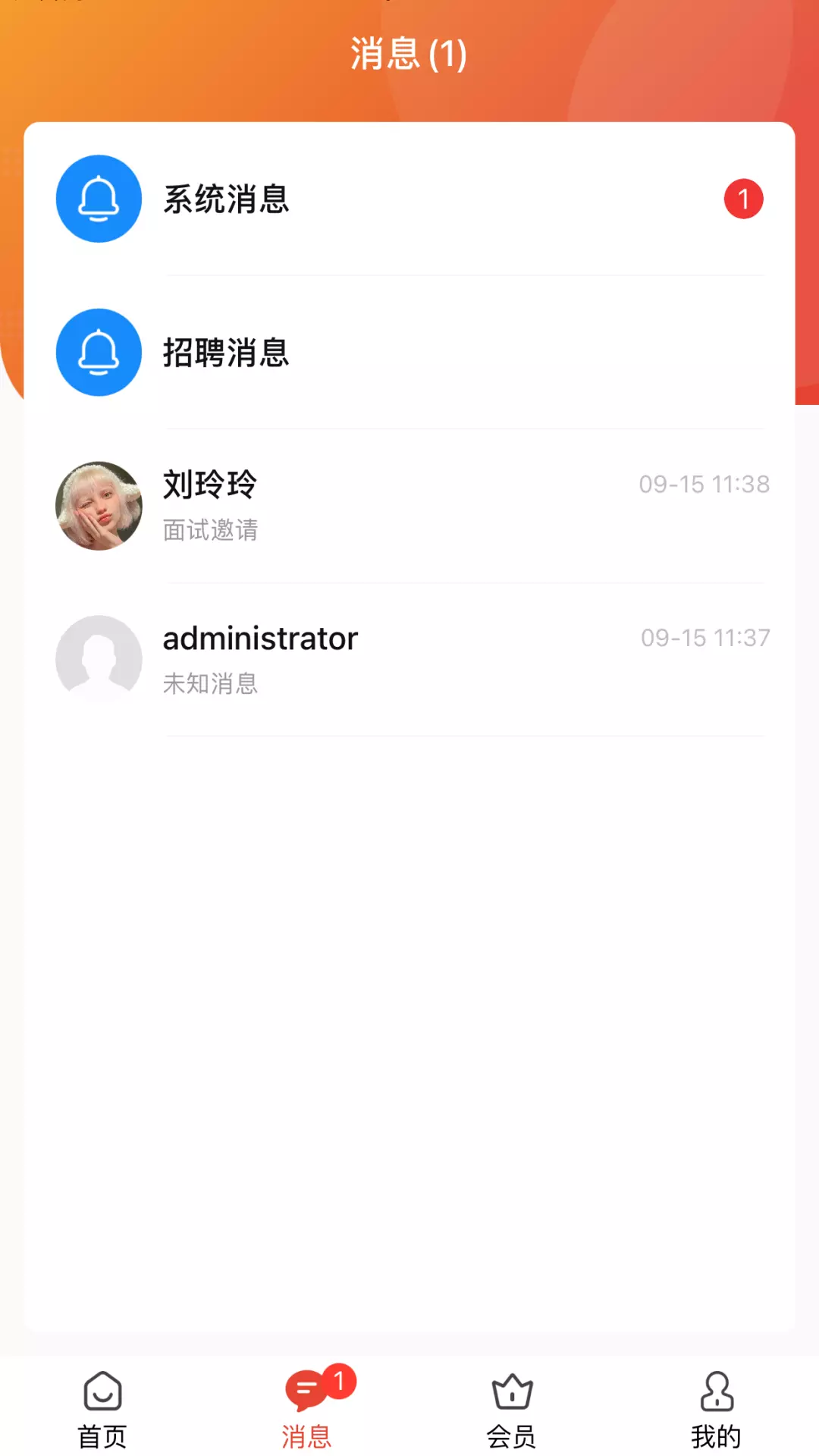The width and height of the screenshot is (819, 1456).
Task: Open the 招聘消息 notifications
Action: pos(409,352)
